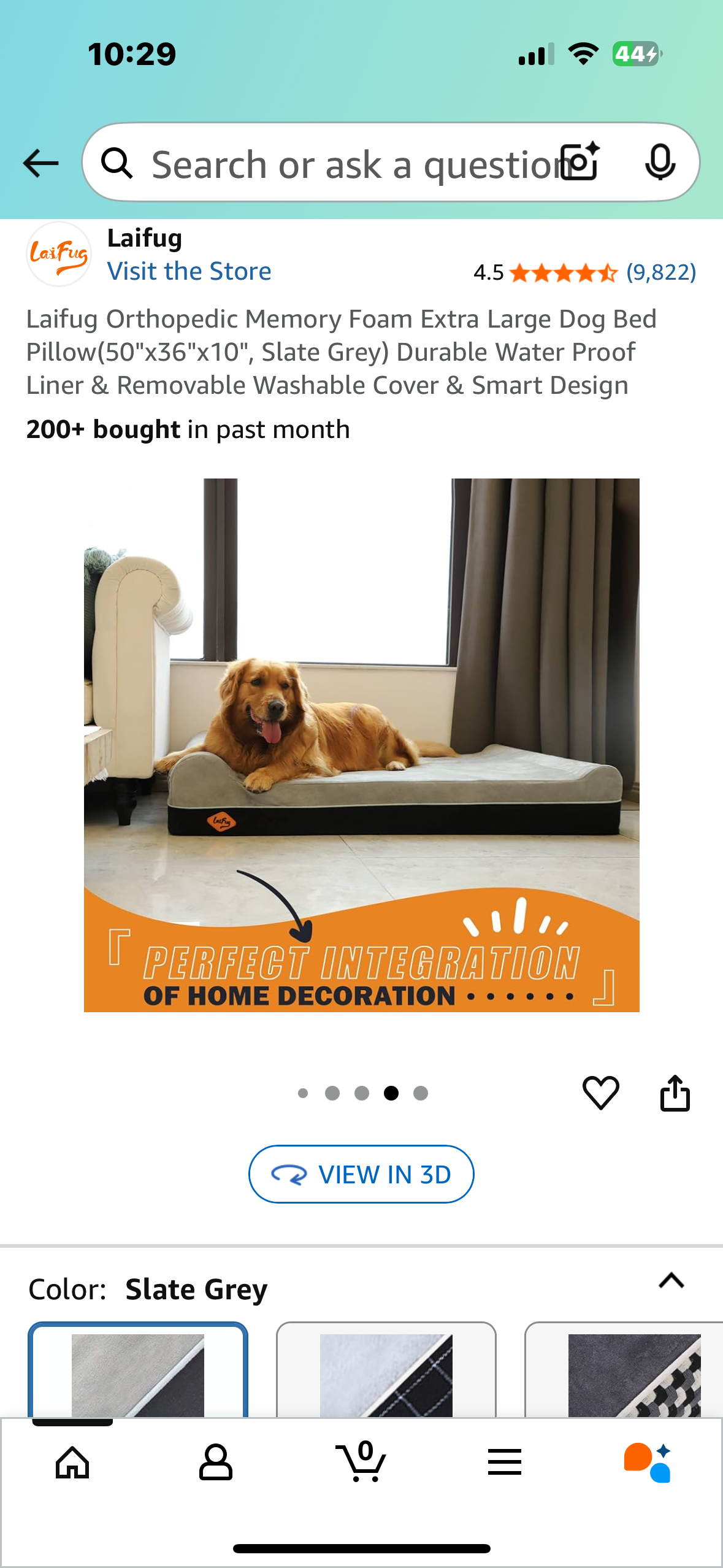Tap the search or ask a question field

pos(343,164)
